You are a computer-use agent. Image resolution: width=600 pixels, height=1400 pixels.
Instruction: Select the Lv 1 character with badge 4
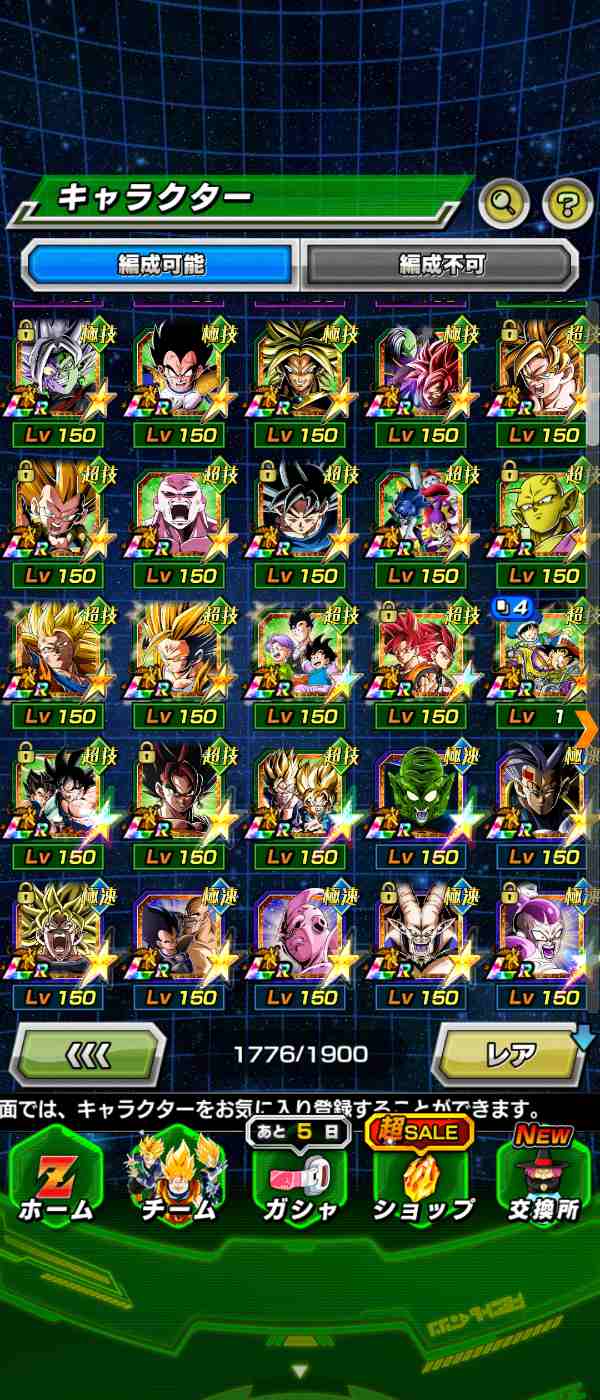pyautogui.click(x=542, y=664)
